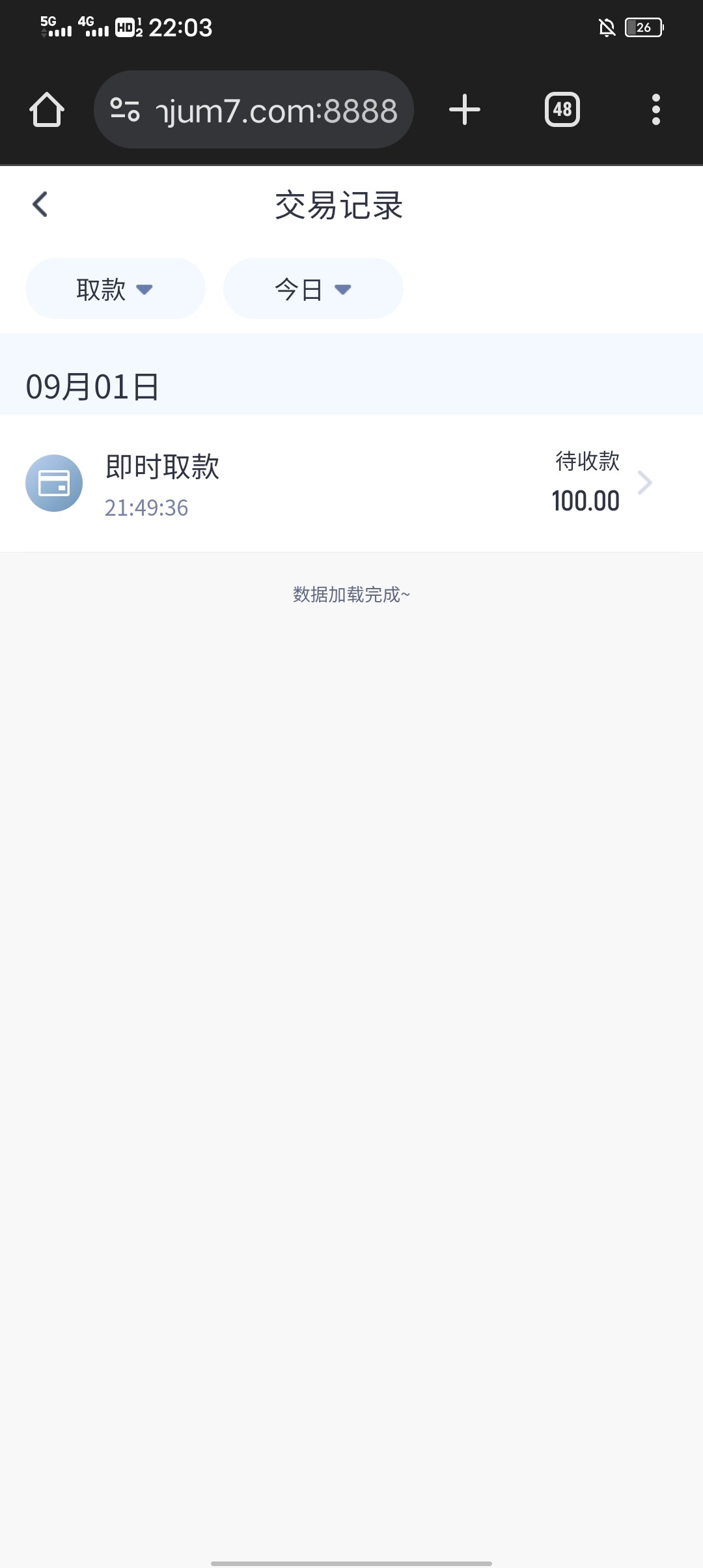The image size is (703, 1568).
Task: Open a new browser tab
Action: coord(465,109)
